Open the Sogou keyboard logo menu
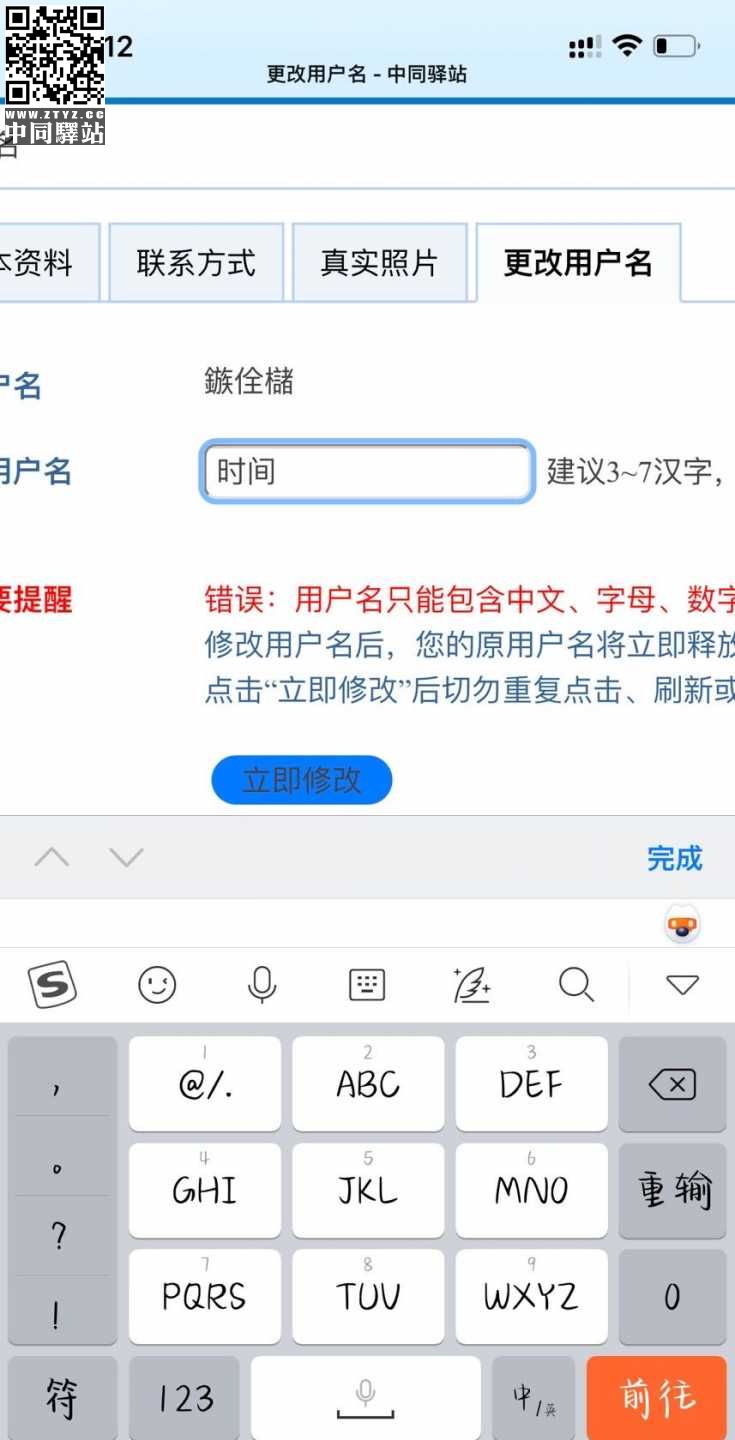 coord(52,986)
